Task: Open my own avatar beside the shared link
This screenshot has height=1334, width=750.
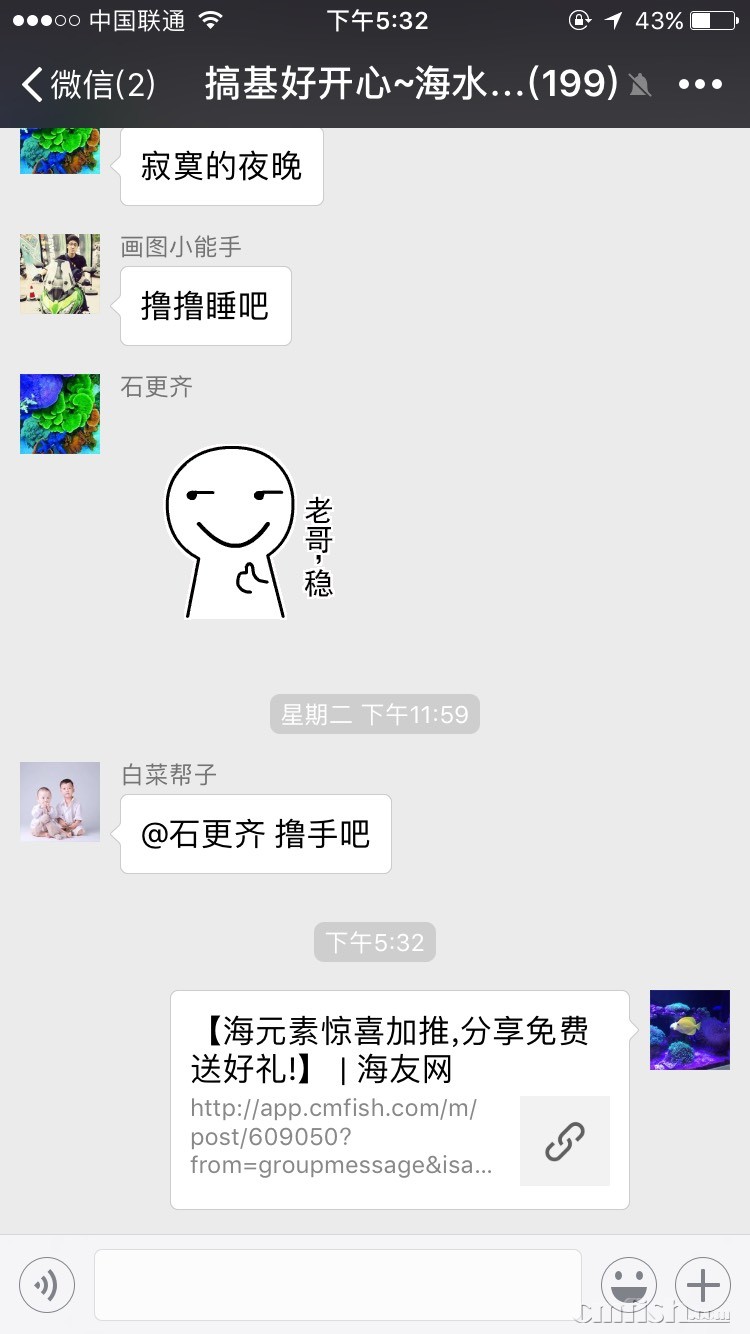Action: point(690,1030)
